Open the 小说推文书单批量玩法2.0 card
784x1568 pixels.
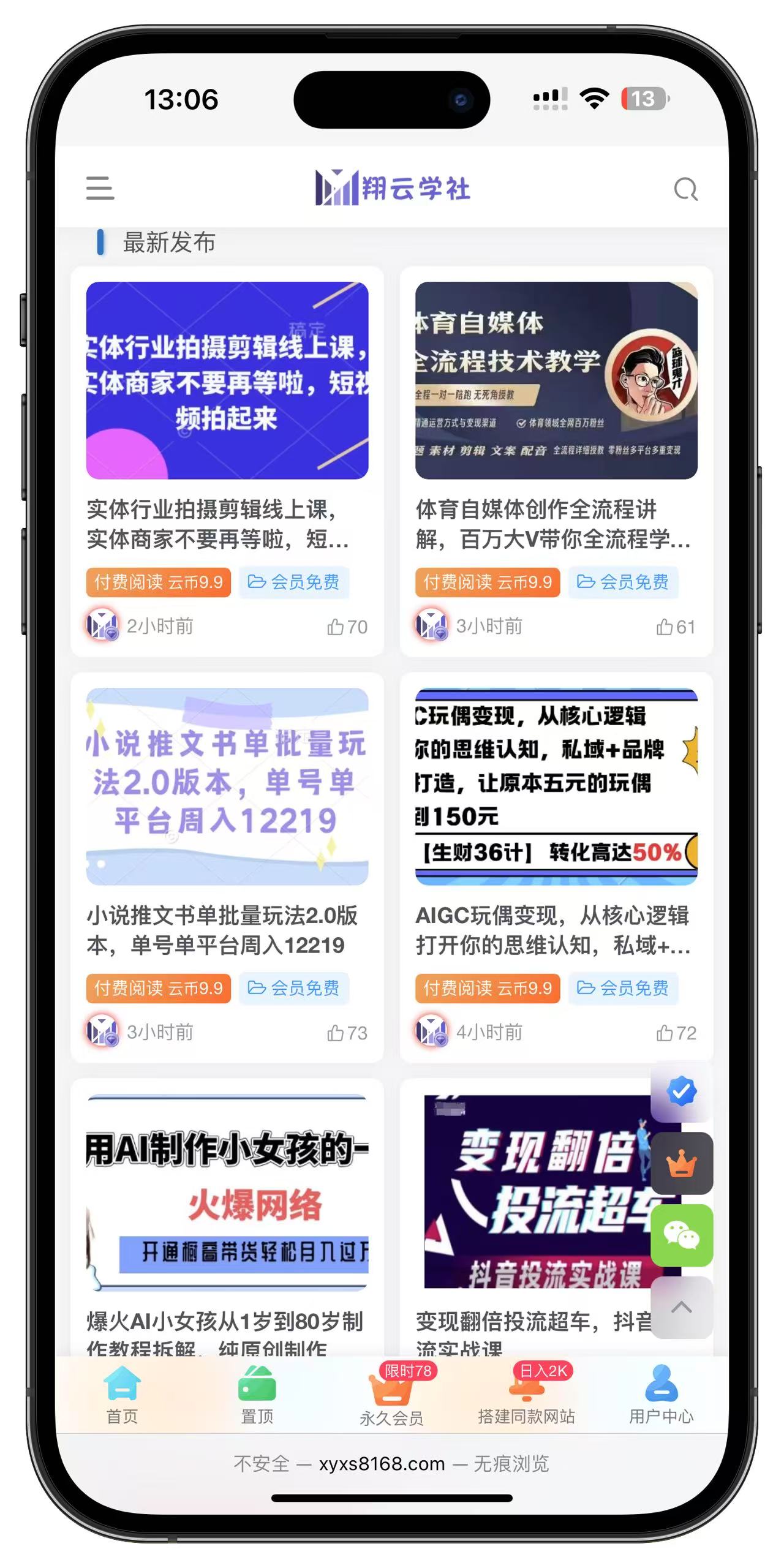point(227,786)
